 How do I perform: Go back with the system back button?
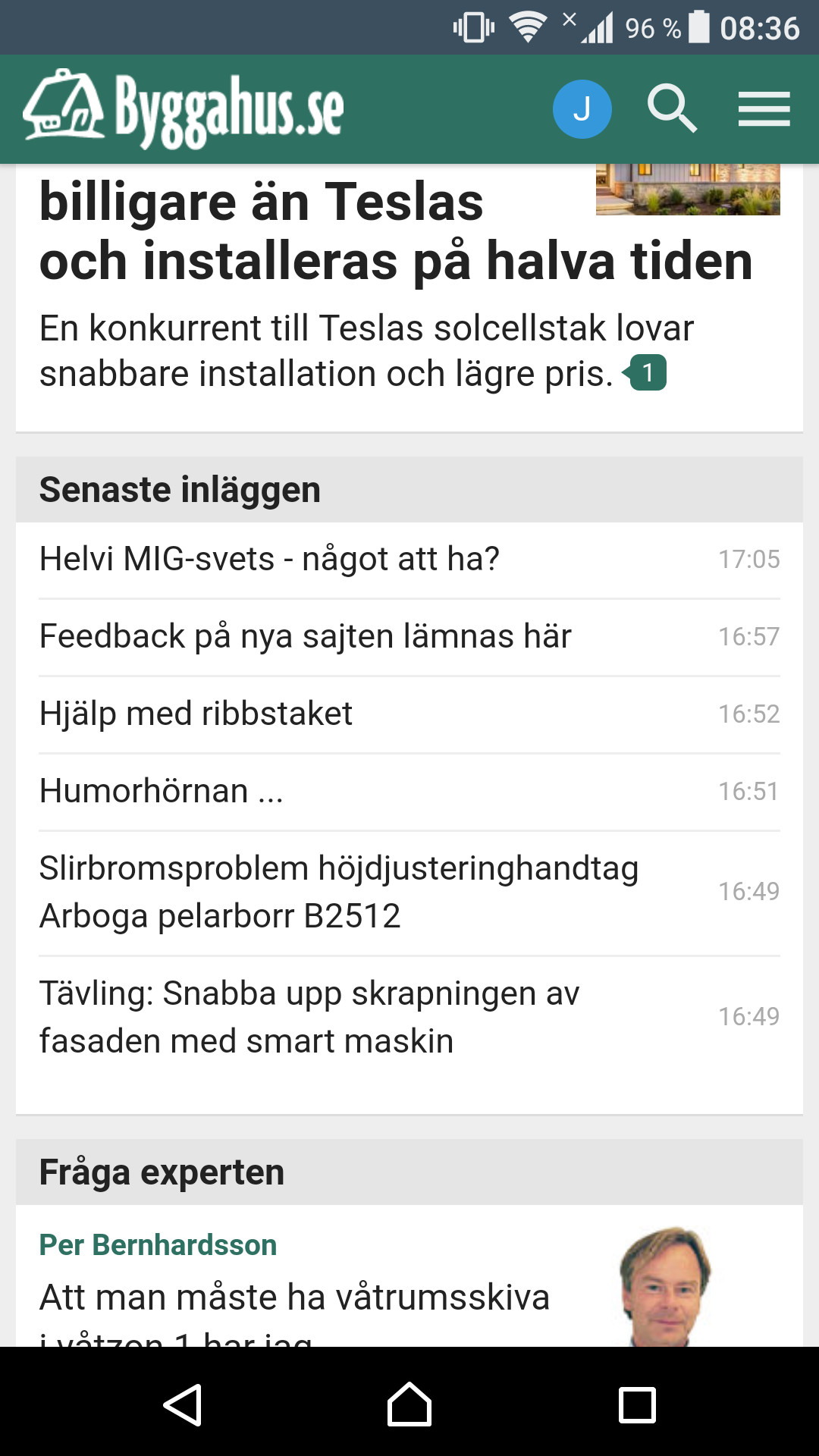[x=182, y=1404]
